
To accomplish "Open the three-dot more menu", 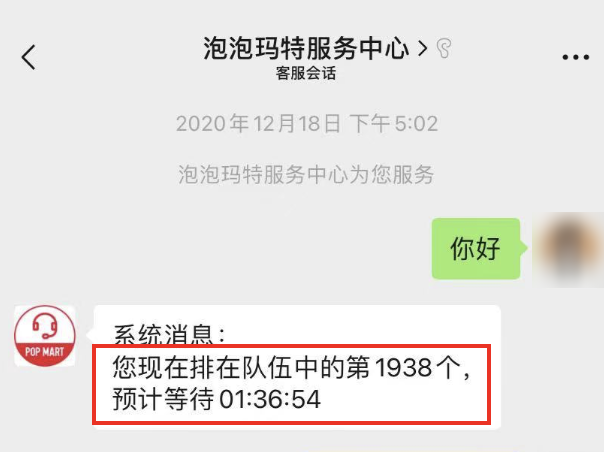I will tap(576, 57).
